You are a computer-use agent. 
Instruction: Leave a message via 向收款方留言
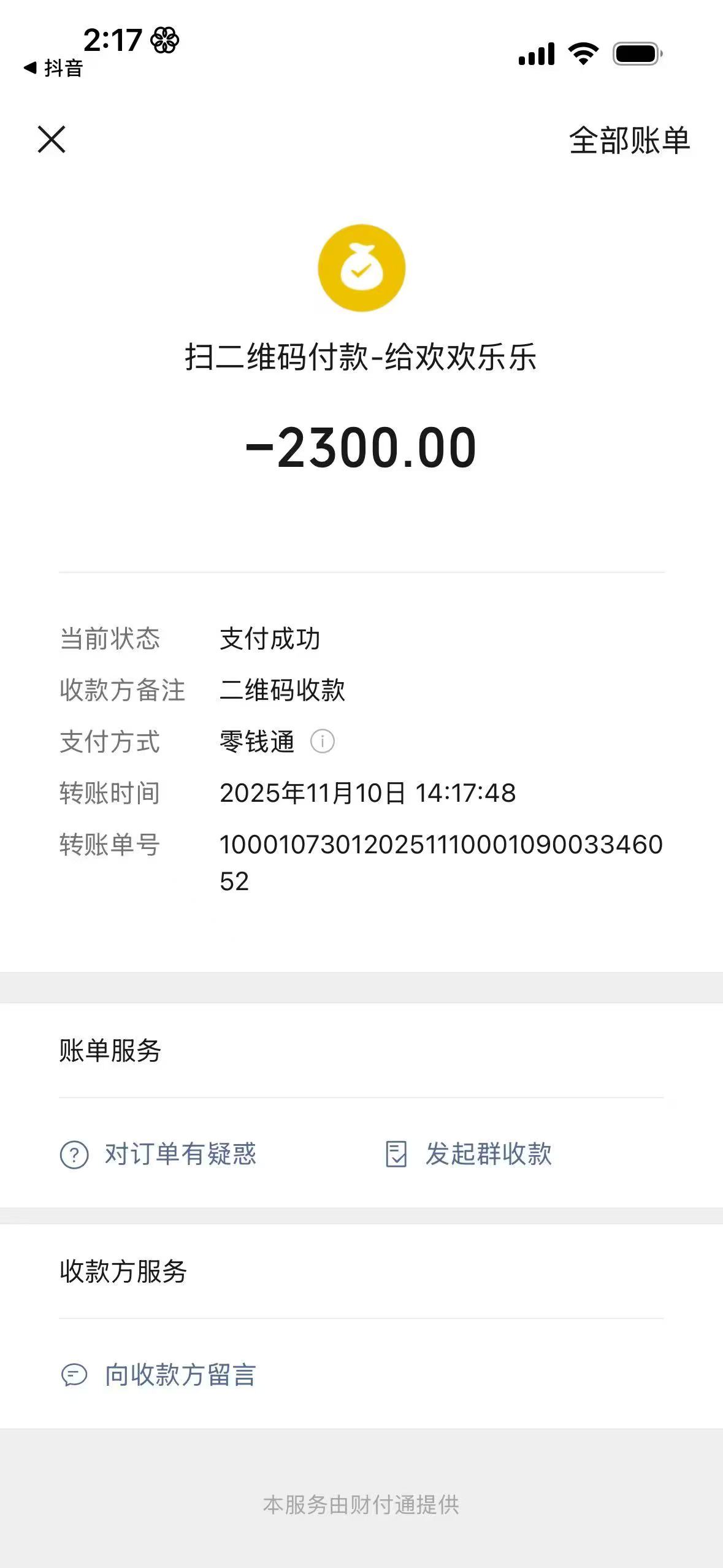pyautogui.click(x=159, y=1375)
